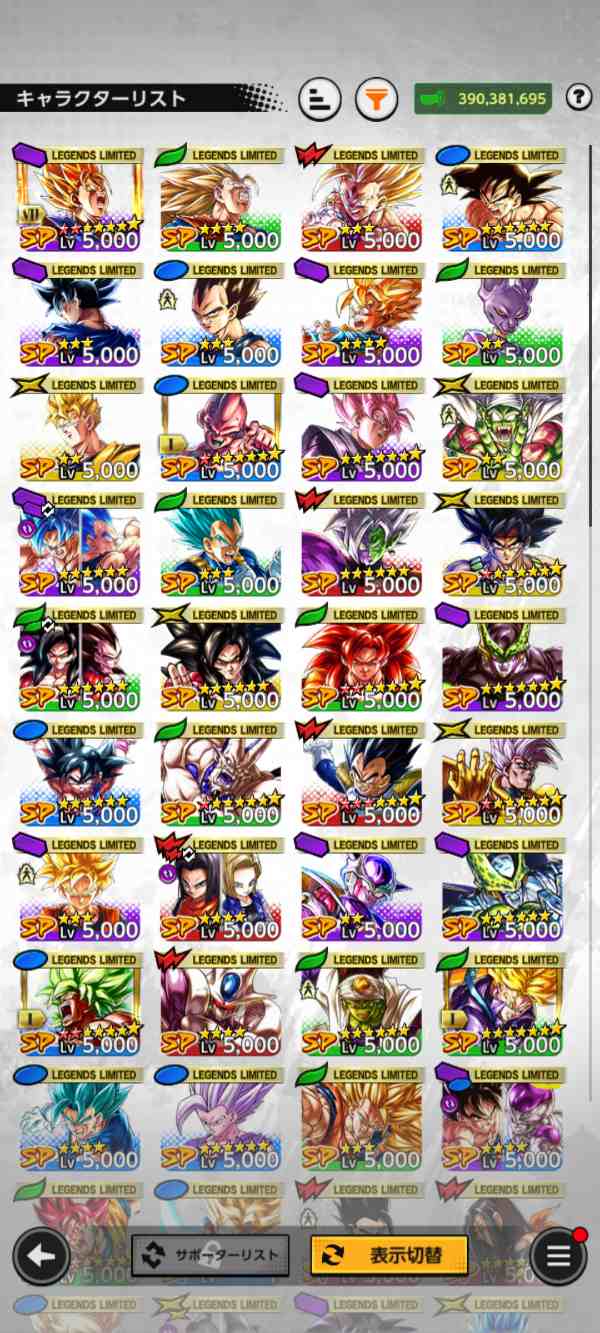The height and width of the screenshot is (1333, 600).
Task: Open the character filter funnel
Action: point(376,99)
